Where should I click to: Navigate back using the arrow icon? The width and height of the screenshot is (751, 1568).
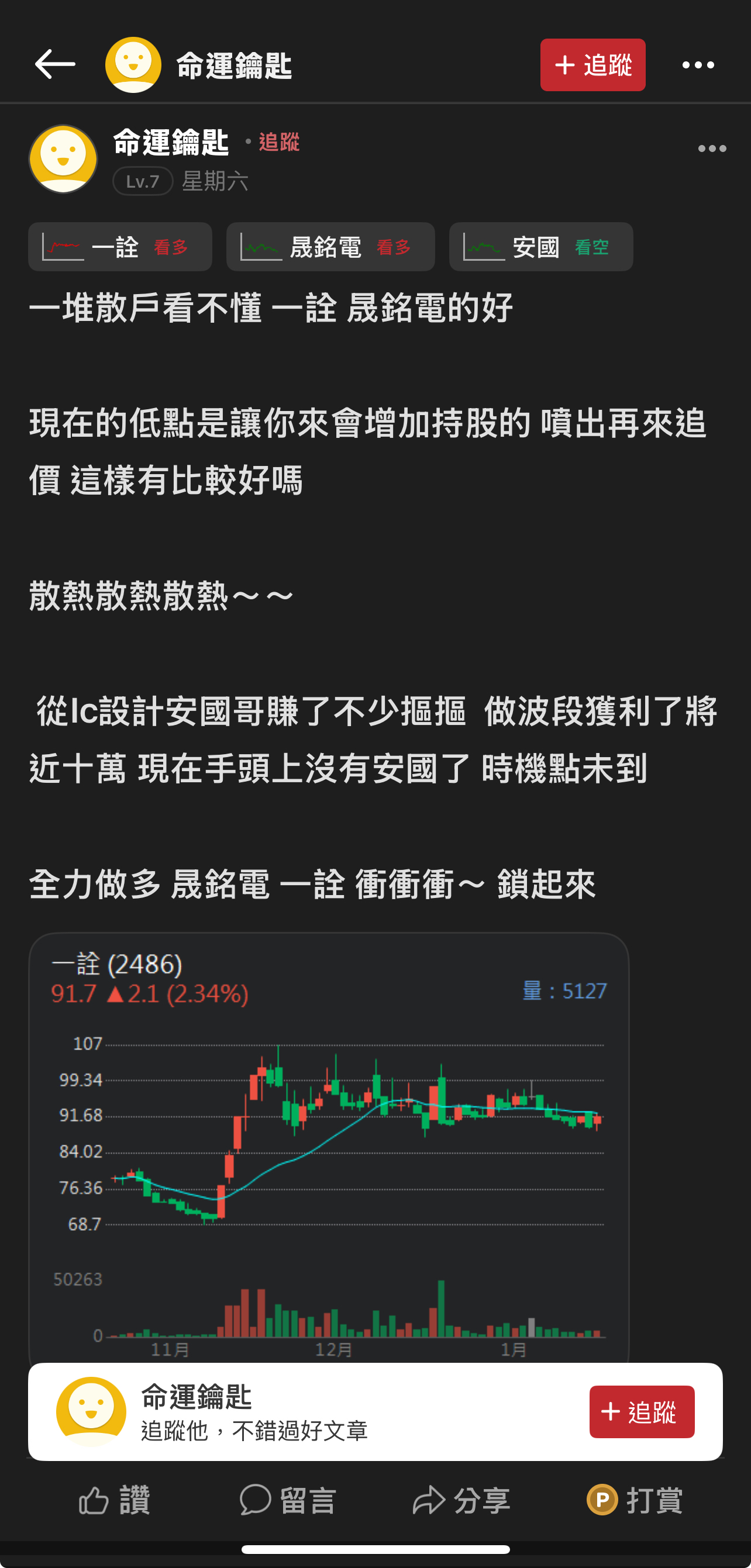(x=54, y=65)
